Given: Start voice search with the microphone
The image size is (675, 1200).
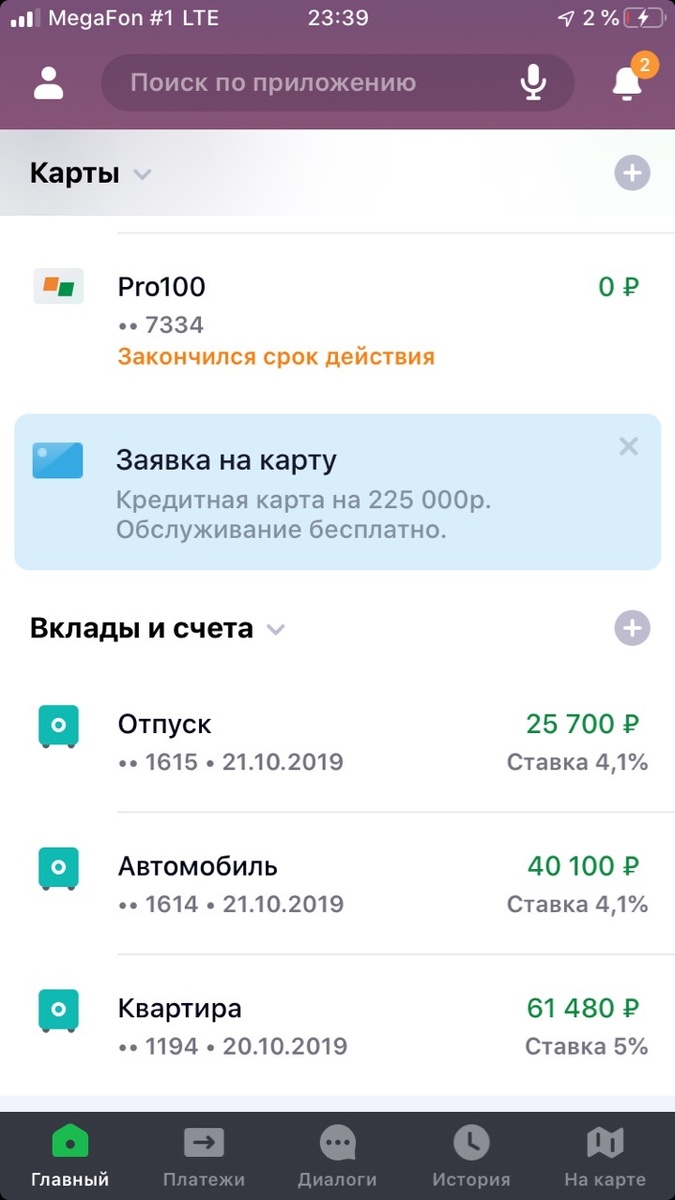Looking at the screenshot, I should pyautogui.click(x=534, y=82).
